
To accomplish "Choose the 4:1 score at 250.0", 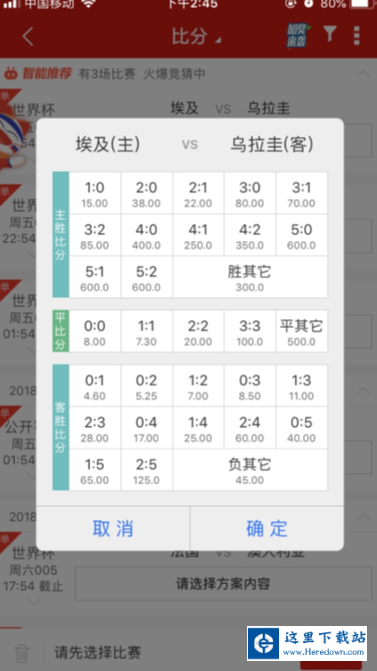I will (x=198, y=235).
